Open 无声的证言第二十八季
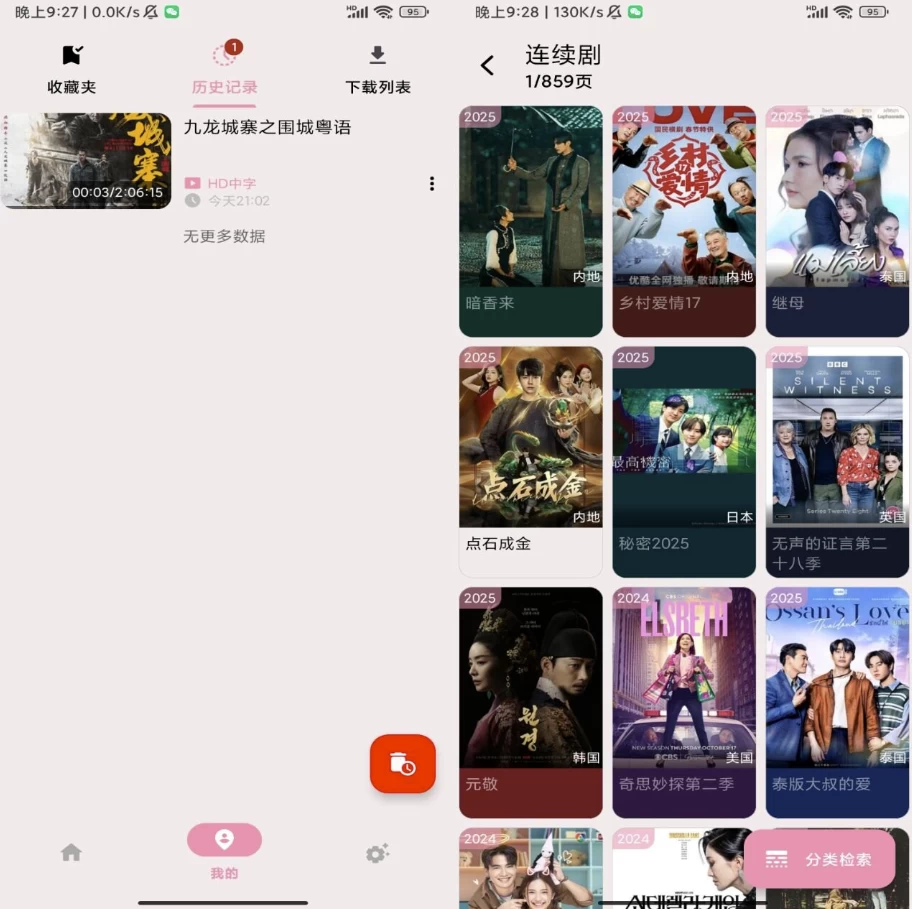 837,460
